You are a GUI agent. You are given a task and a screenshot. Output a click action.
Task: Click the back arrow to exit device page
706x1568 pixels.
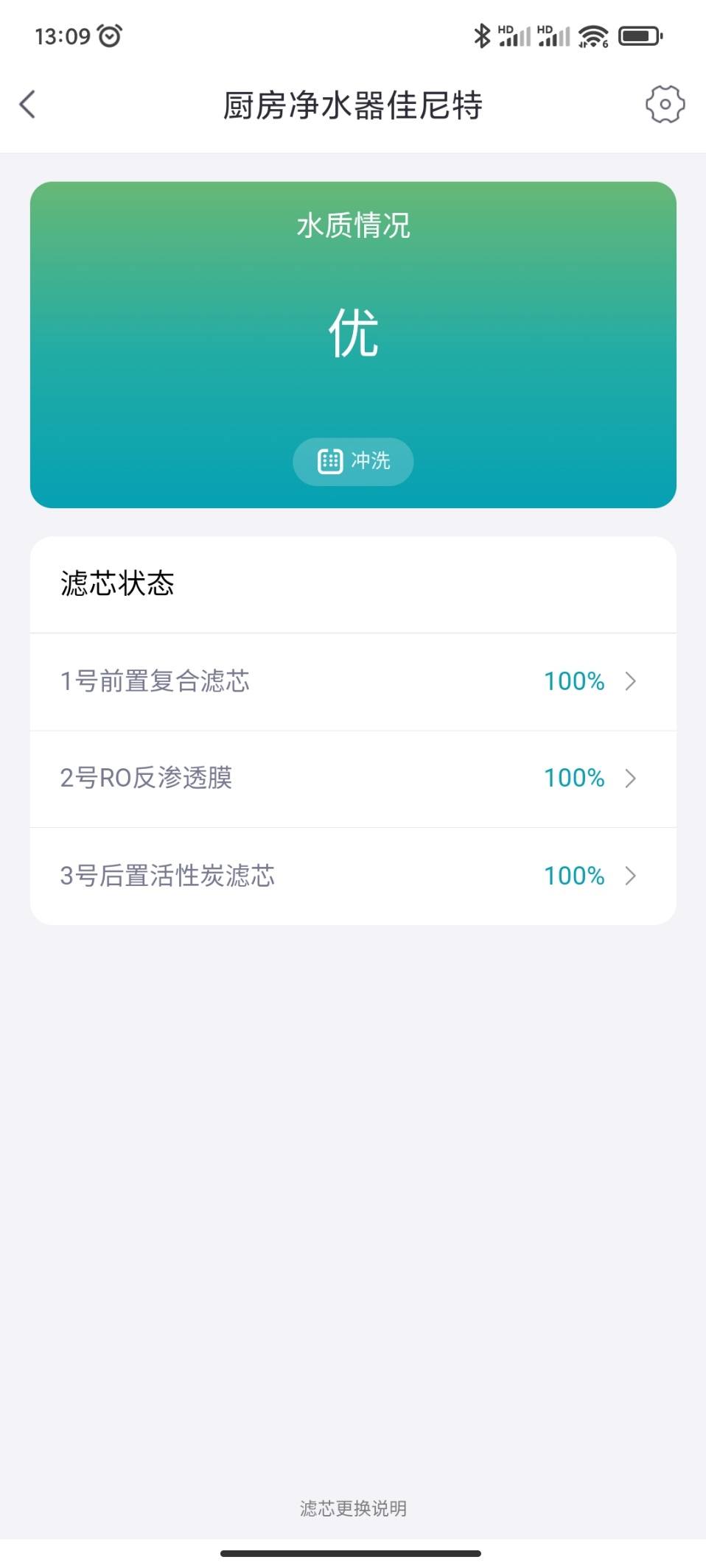[27, 105]
